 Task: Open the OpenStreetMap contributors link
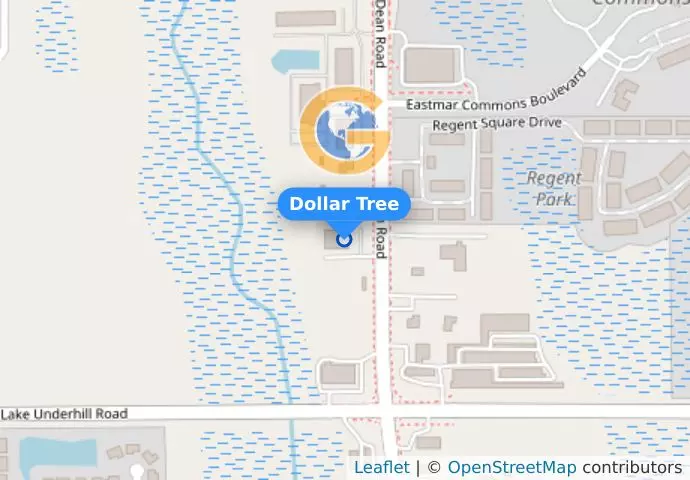click(x=511, y=467)
